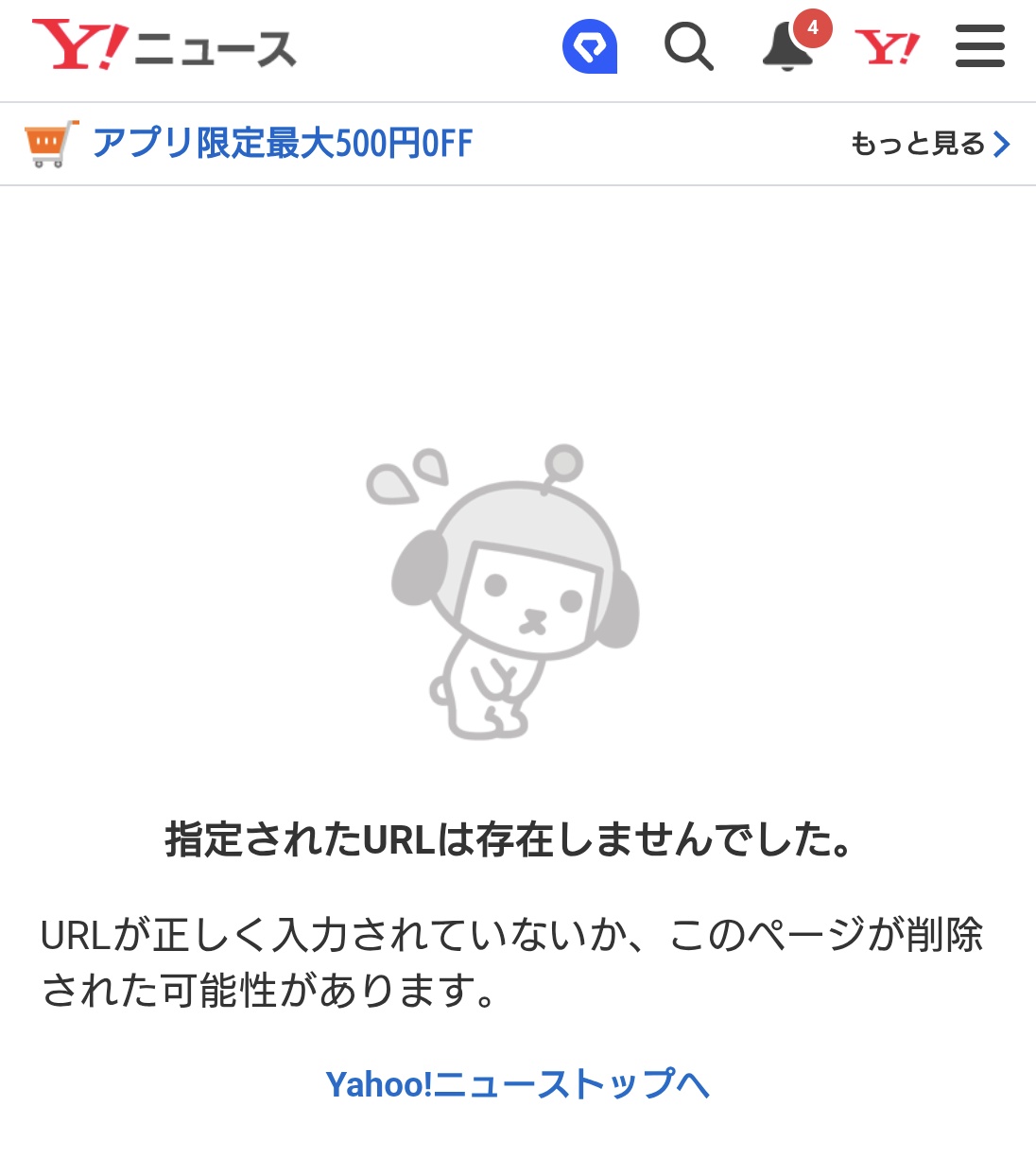Tap もっと見る to see more
Image resolution: width=1036 pixels, height=1175 pixels.
(930, 144)
